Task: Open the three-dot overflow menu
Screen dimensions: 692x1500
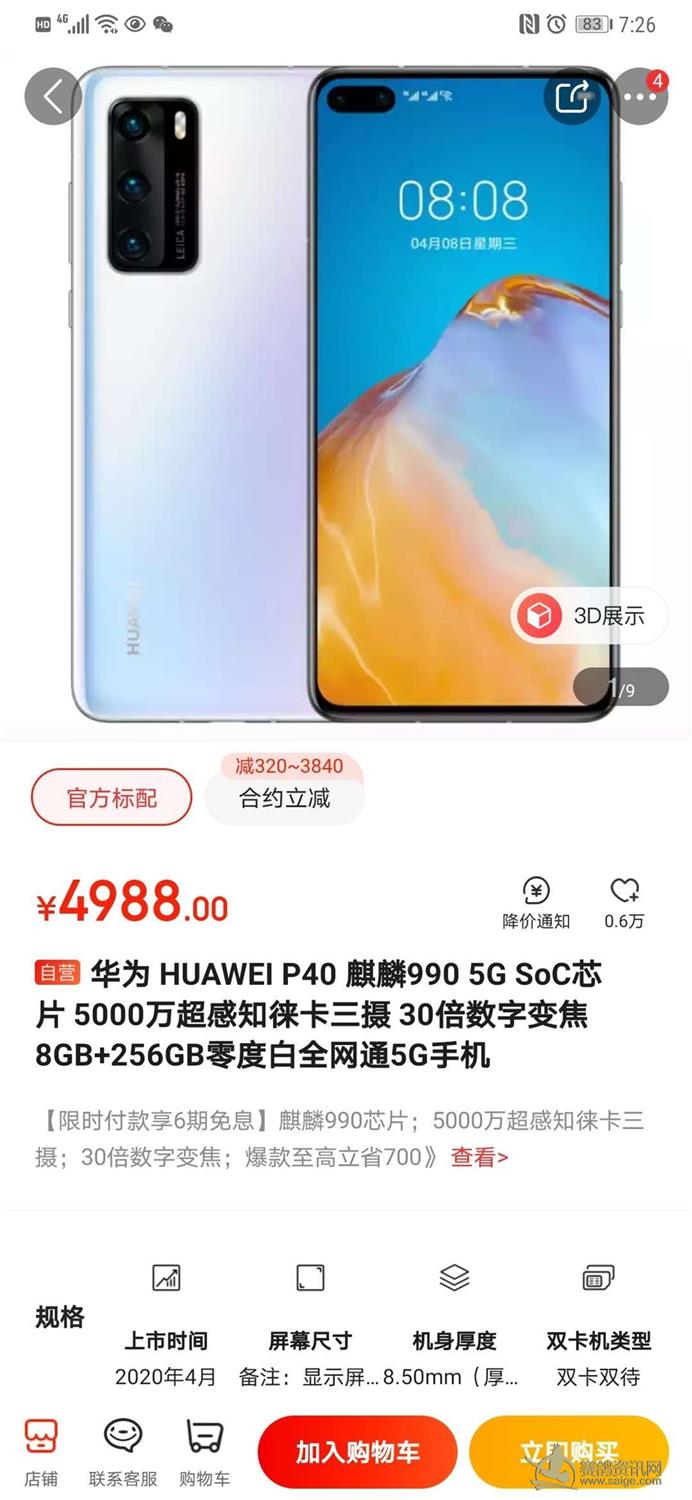Action: coord(640,97)
